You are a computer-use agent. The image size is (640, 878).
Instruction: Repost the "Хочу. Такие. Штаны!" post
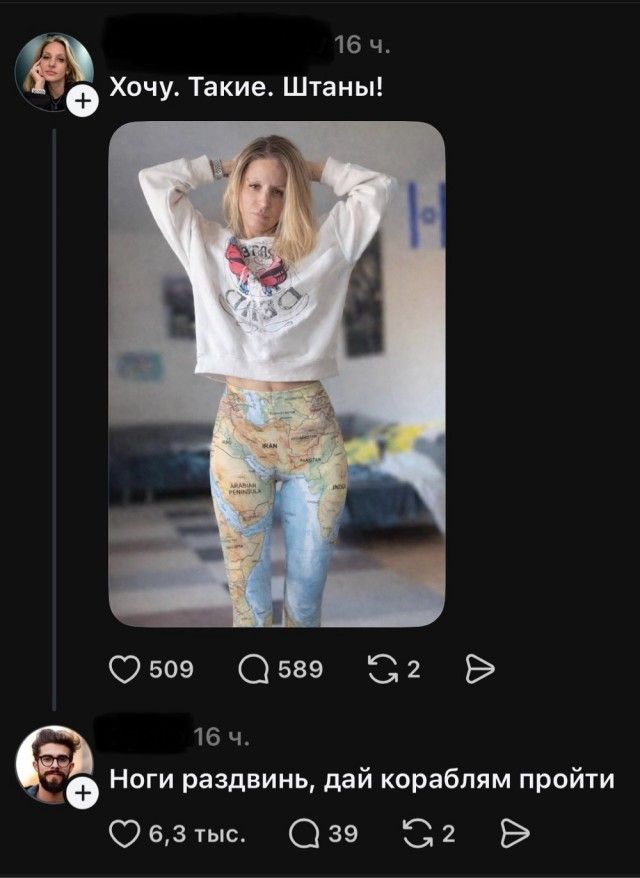[383, 669]
